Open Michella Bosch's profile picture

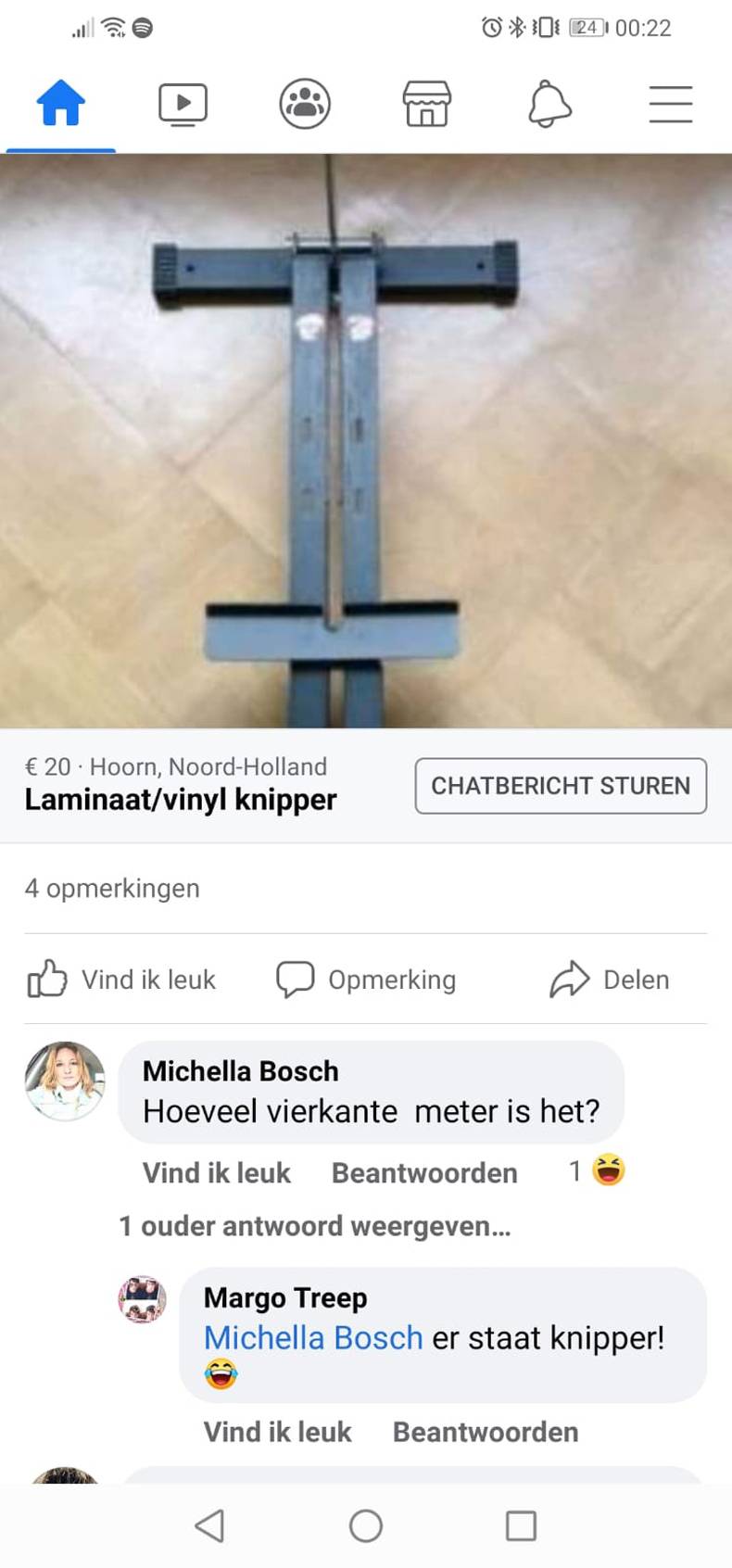[65, 1081]
